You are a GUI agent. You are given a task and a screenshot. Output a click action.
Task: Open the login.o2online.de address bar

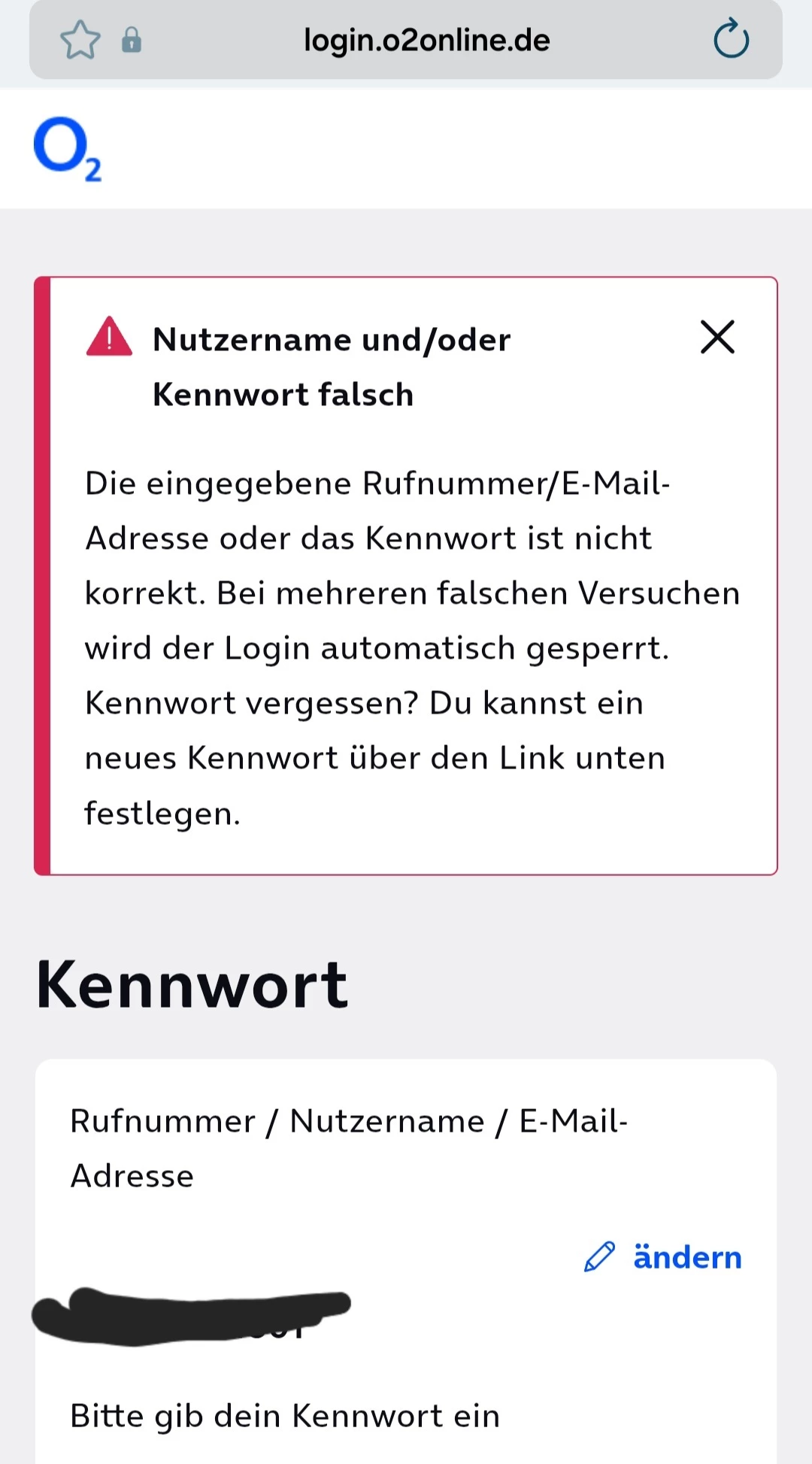pos(426,40)
